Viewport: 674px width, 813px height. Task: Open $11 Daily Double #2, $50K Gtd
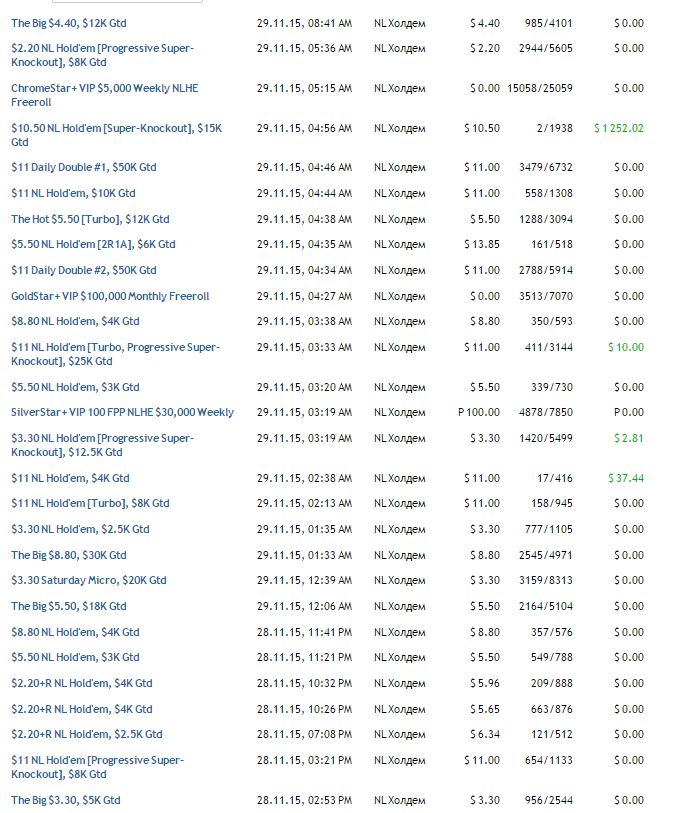[x=84, y=270]
